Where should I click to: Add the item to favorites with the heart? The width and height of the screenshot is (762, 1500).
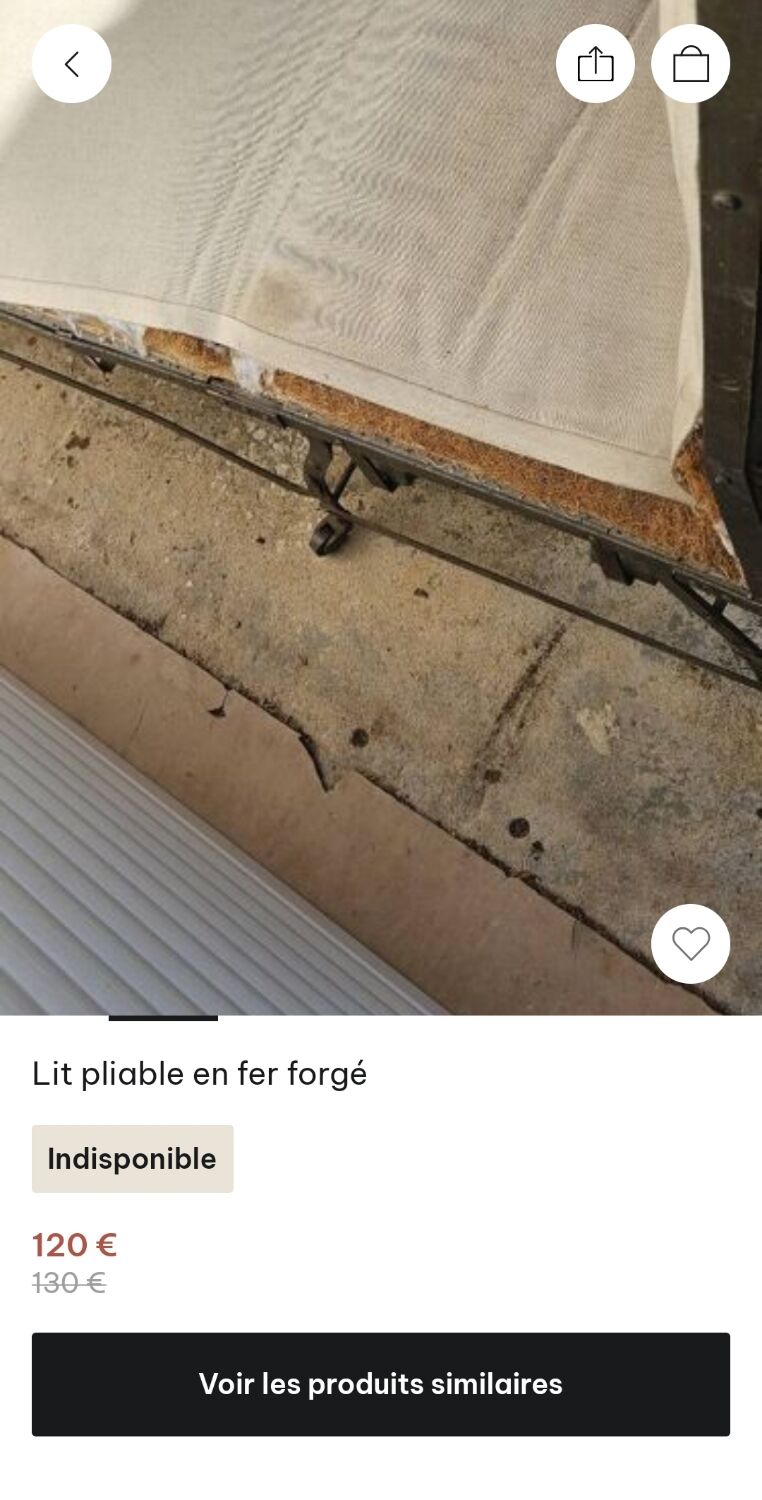point(690,943)
